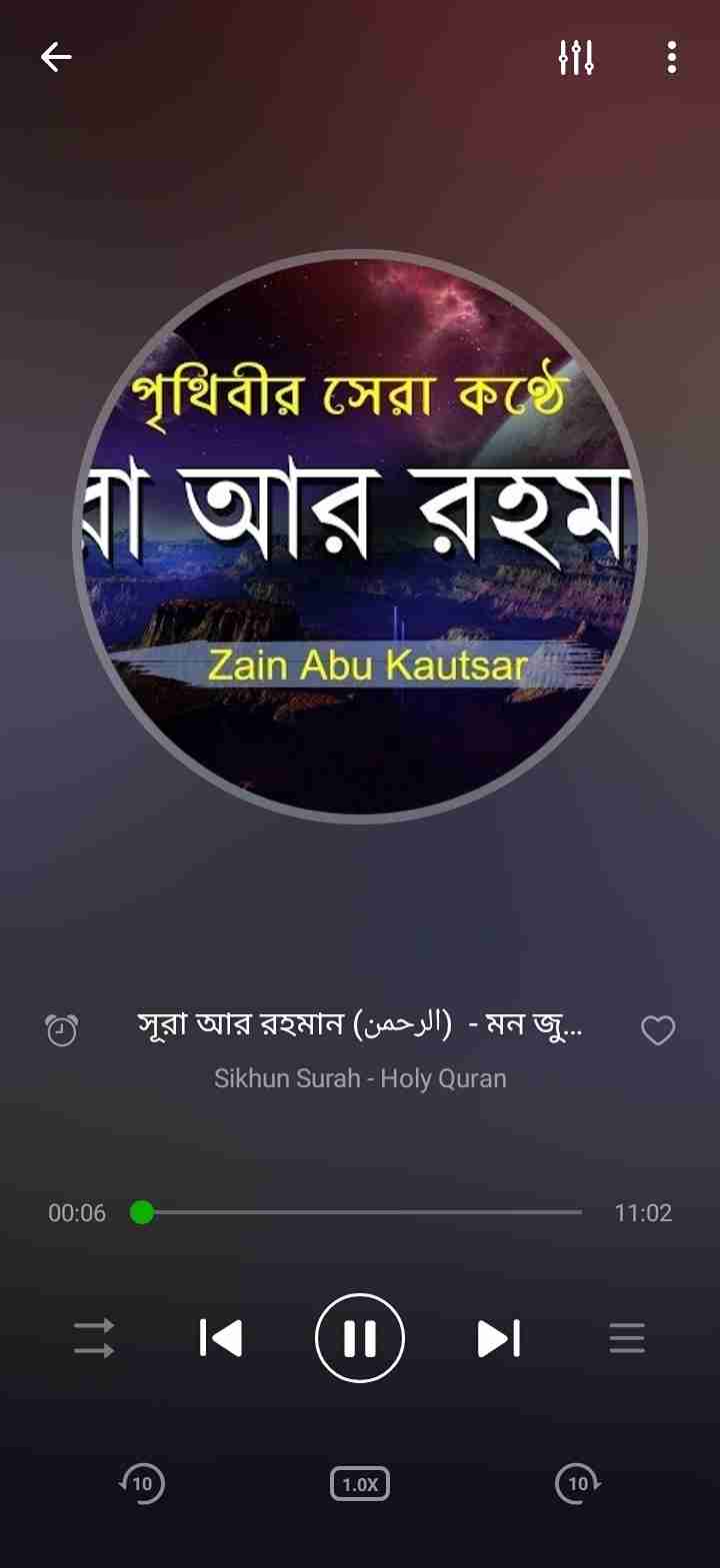This screenshot has width=720, height=1568.
Task: Toggle the shuffle or repeat play mode
Action: pyautogui.click(x=94, y=1338)
